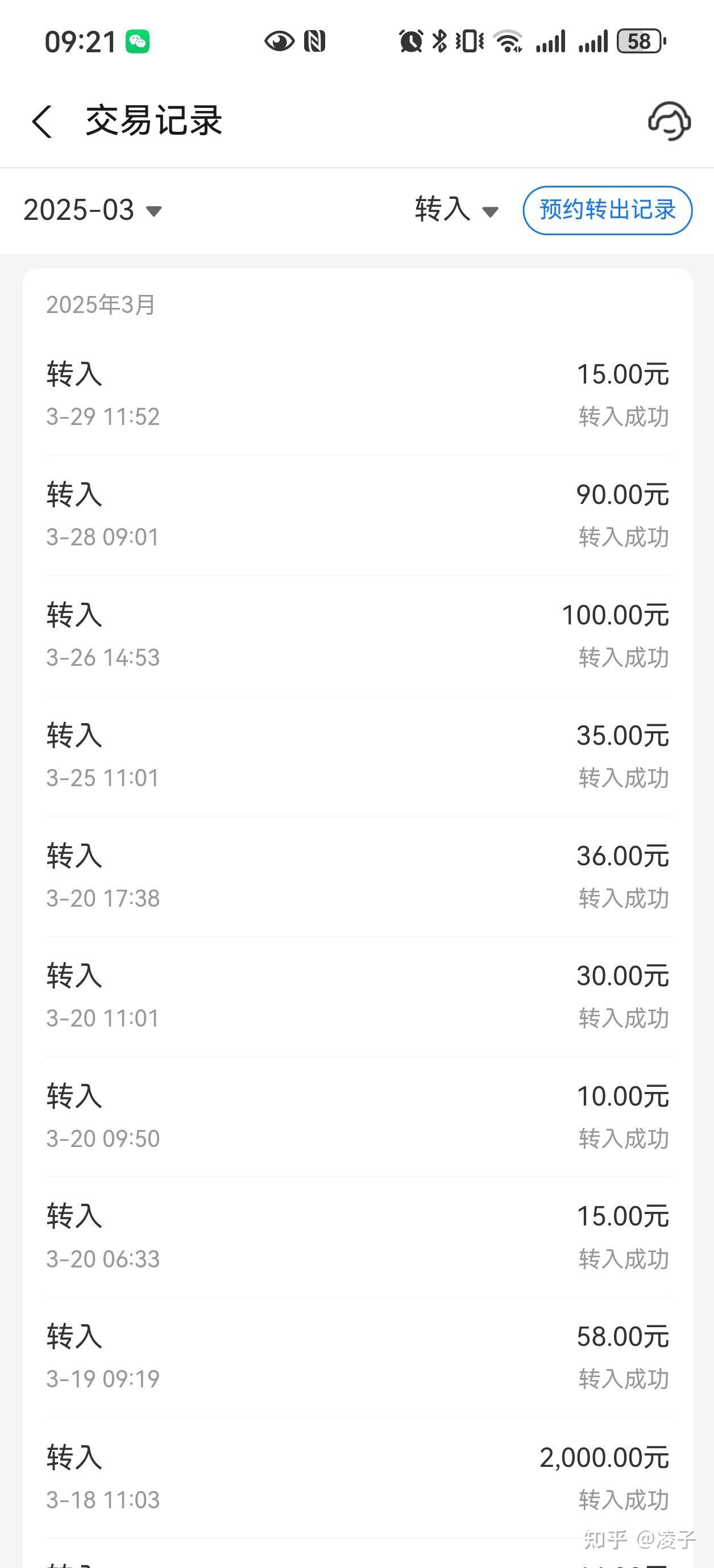View the 58.00元 transfer on 3-19 09:19
Image resolution: width=714 pixels, height=1568 pixels.
(x=357, y=1357)
